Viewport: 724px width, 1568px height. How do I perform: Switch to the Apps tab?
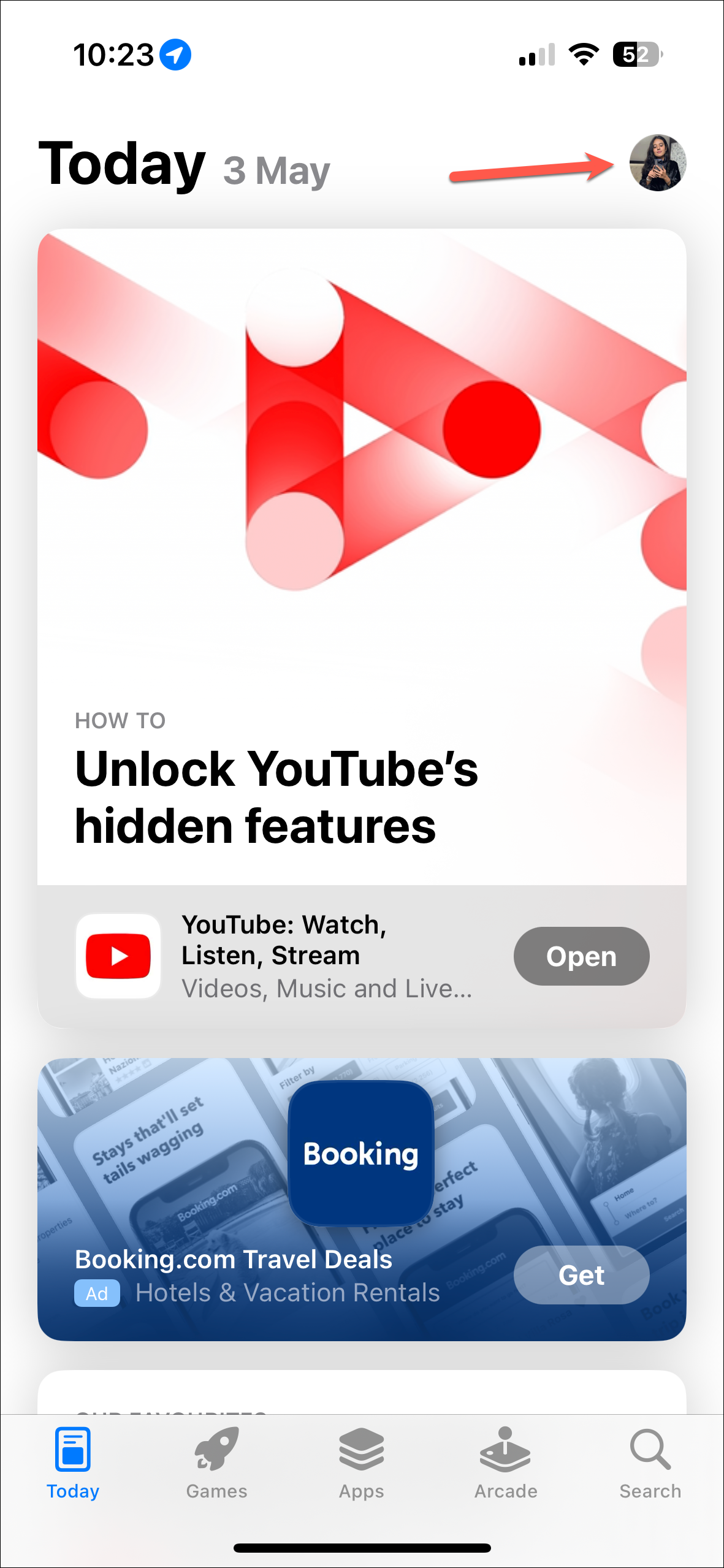click(x=361, y=1464)
